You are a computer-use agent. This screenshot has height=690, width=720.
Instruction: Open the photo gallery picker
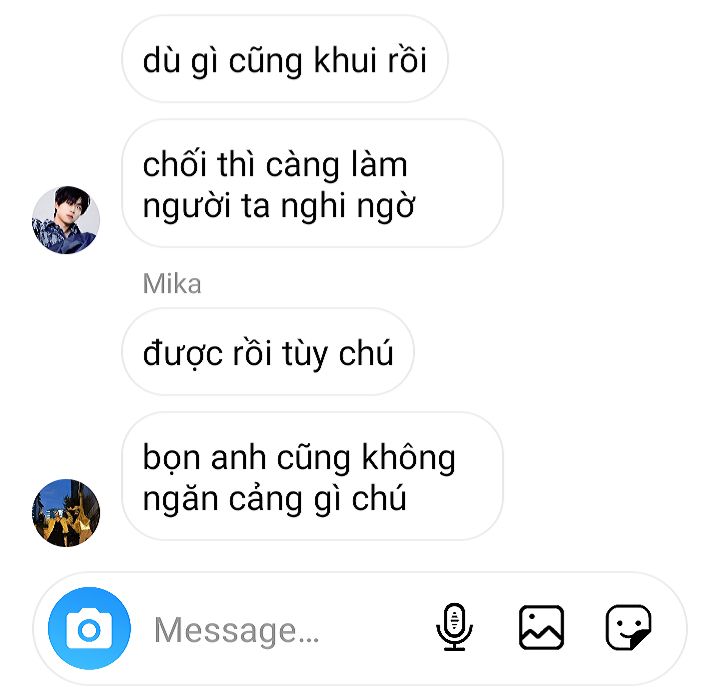(541, 628)
